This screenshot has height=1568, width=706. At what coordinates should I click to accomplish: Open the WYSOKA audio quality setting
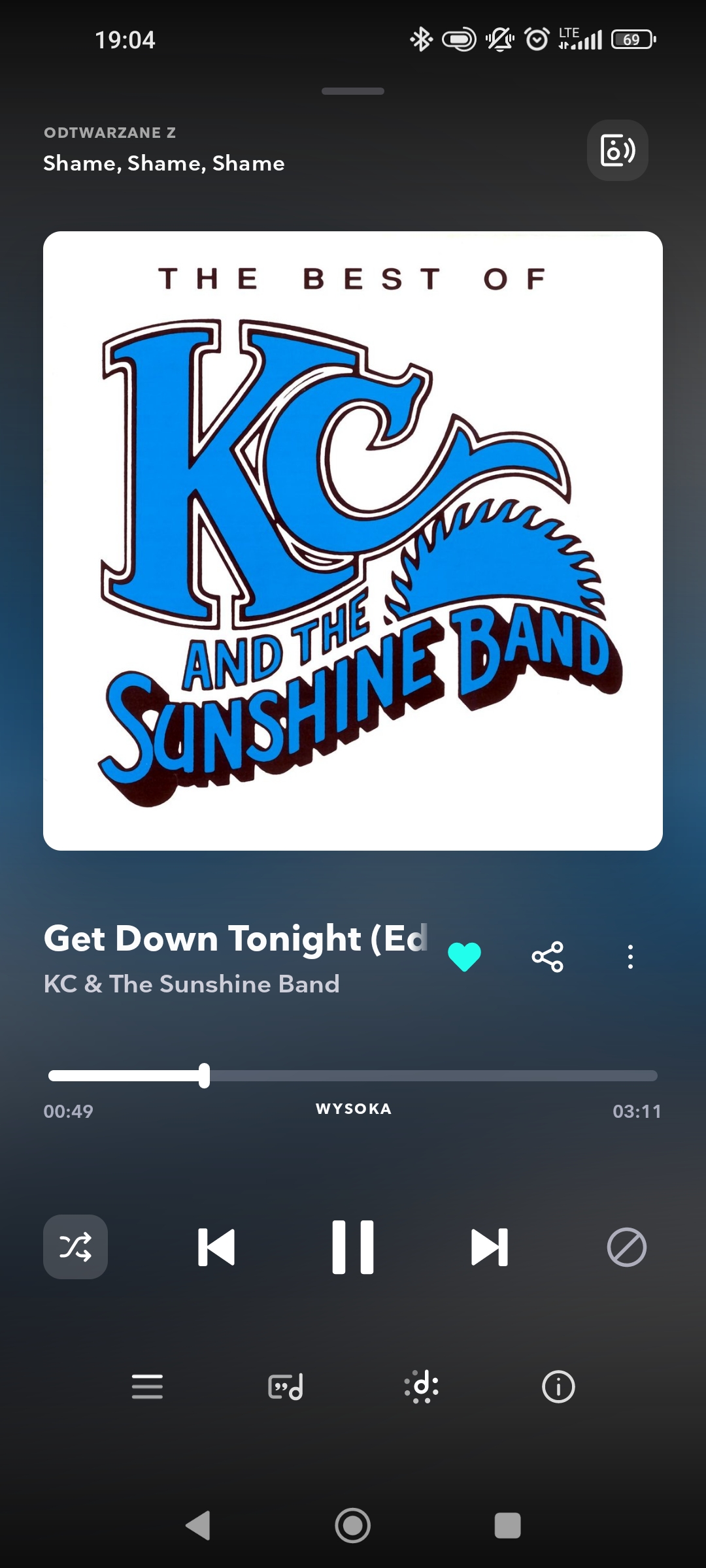354,1109
